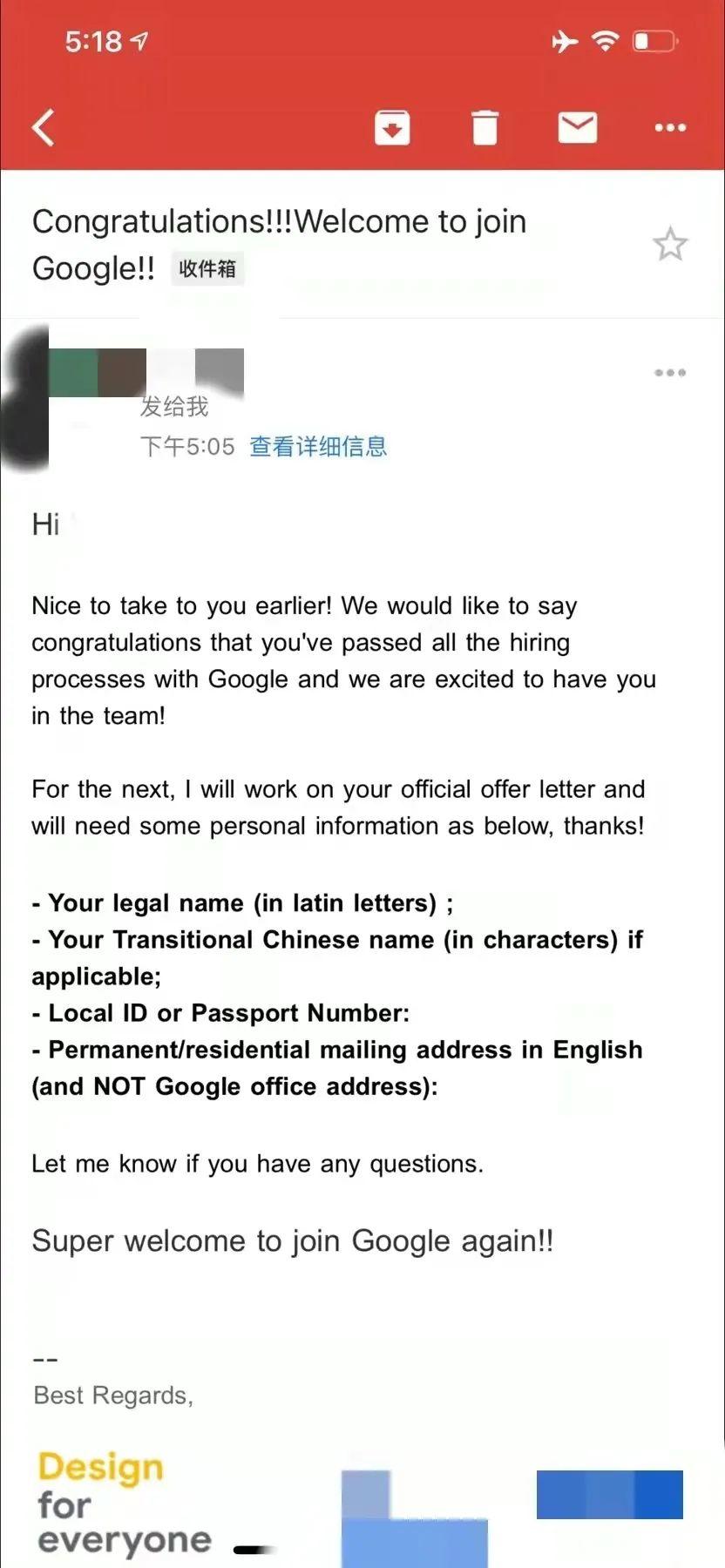
Task: Tap the 收件箱 inbox label
Action: pyautogui.click(x=207, y=268)
